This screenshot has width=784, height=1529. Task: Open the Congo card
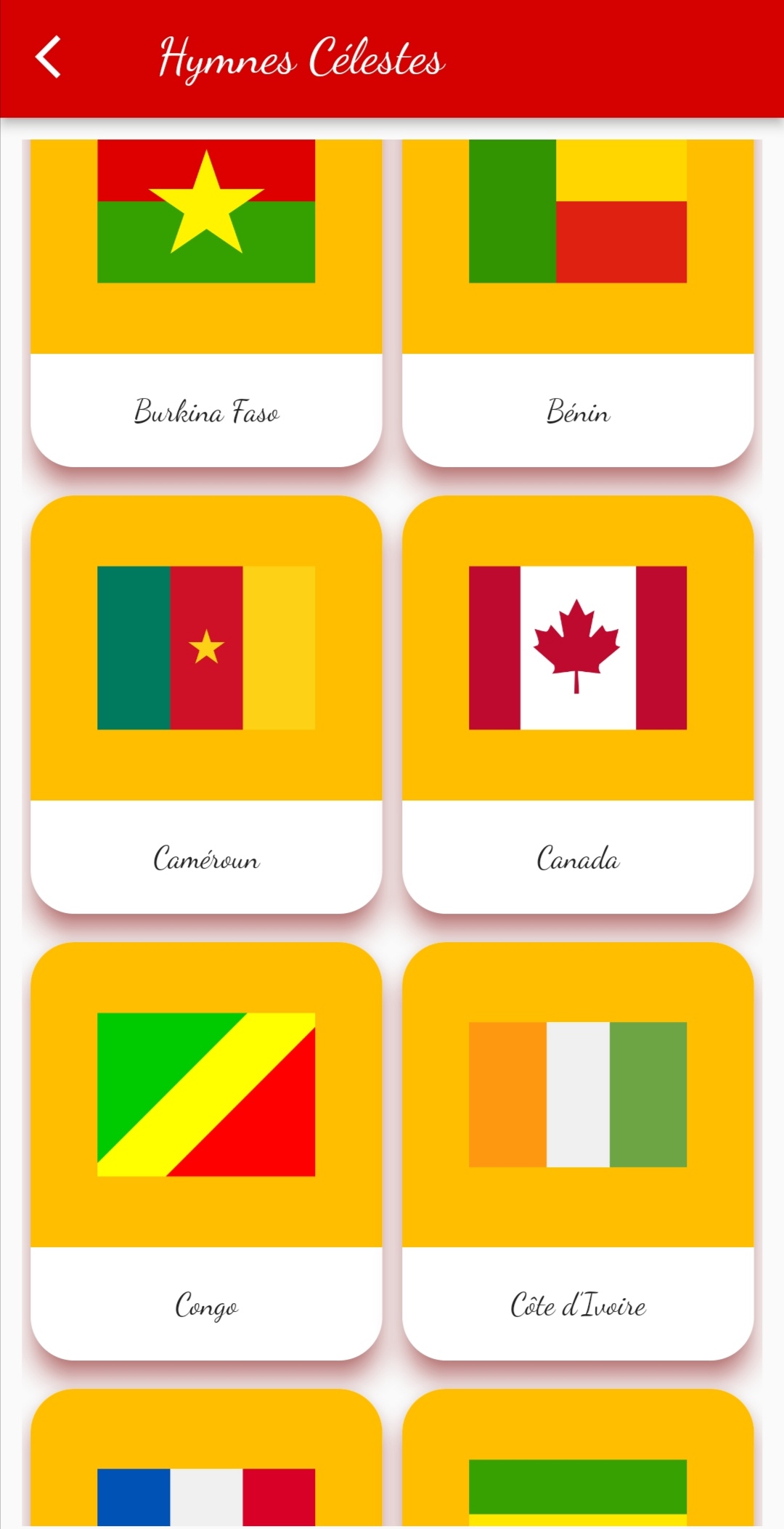(x=206, y=1150)
